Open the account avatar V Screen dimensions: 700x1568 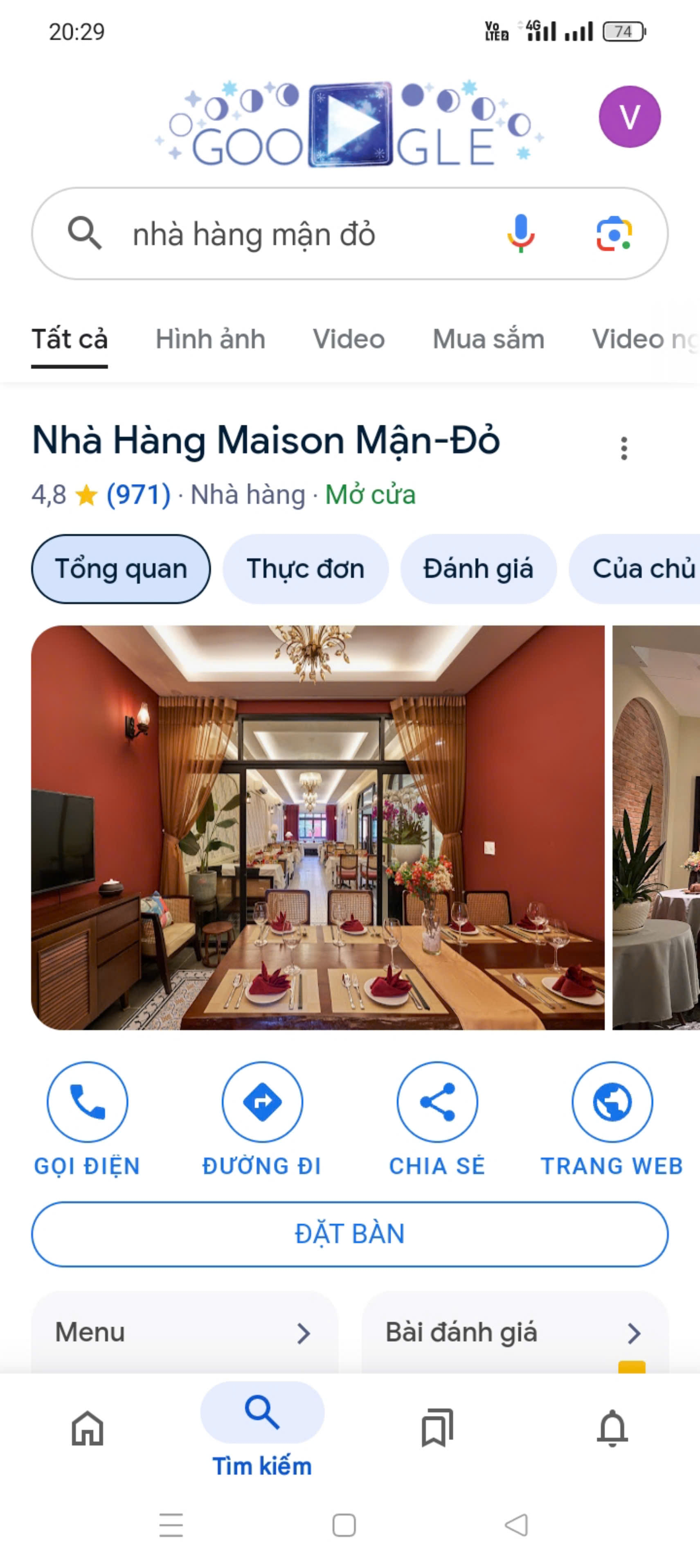[629, 117]
